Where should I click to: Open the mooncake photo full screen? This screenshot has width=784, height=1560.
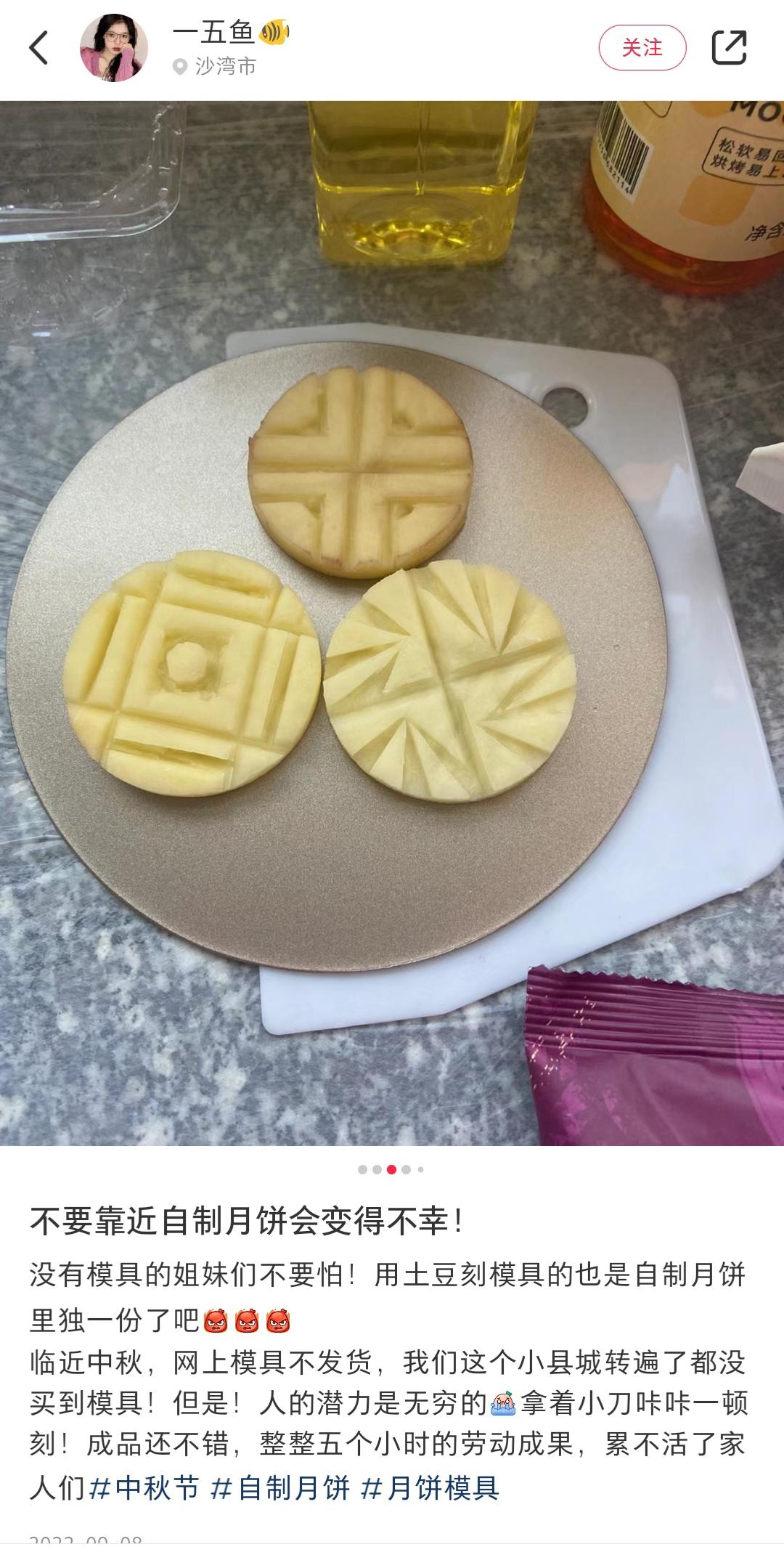pyautogui.click(x=392, y=623)
